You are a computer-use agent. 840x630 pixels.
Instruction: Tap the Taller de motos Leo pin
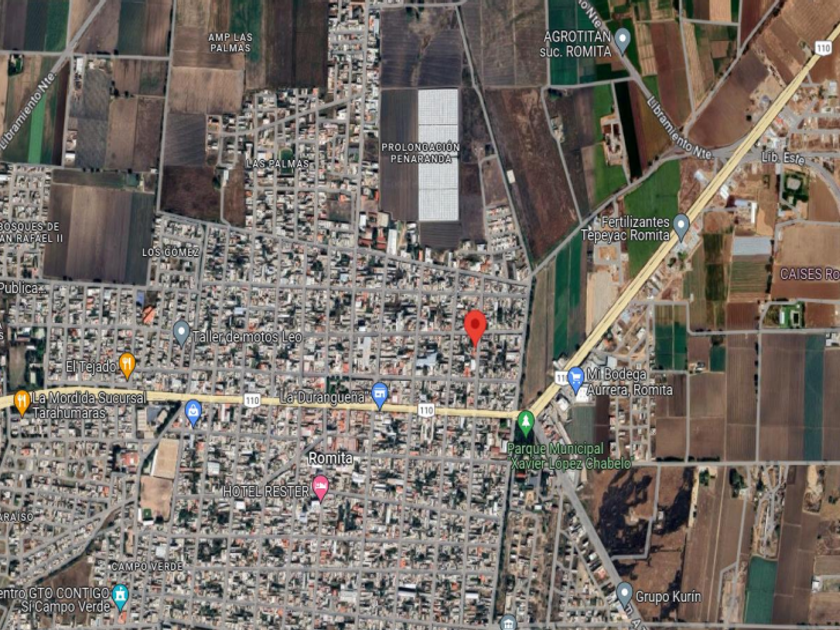(x=182, y=333)
